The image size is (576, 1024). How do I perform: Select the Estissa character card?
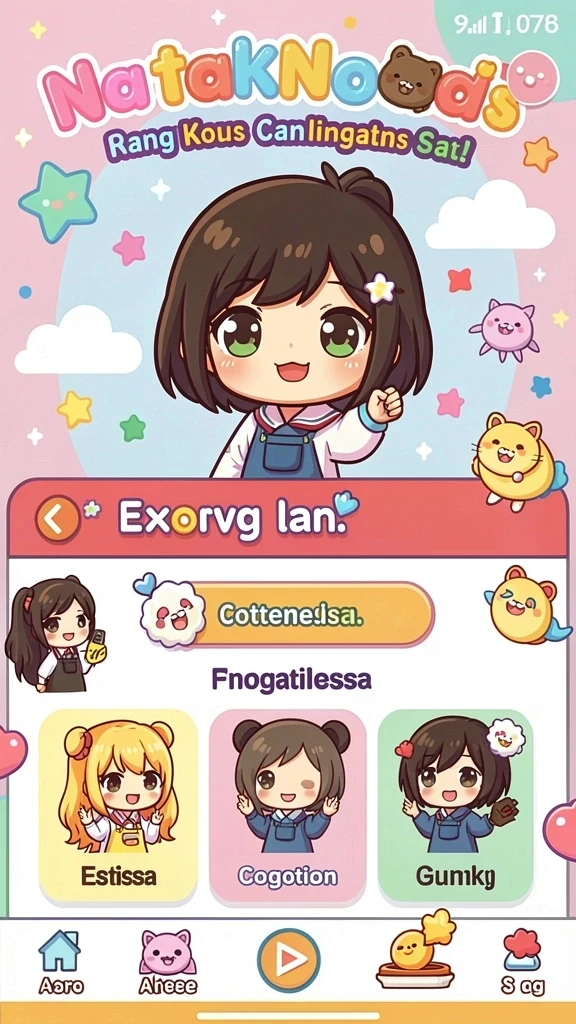pos(118,803)
